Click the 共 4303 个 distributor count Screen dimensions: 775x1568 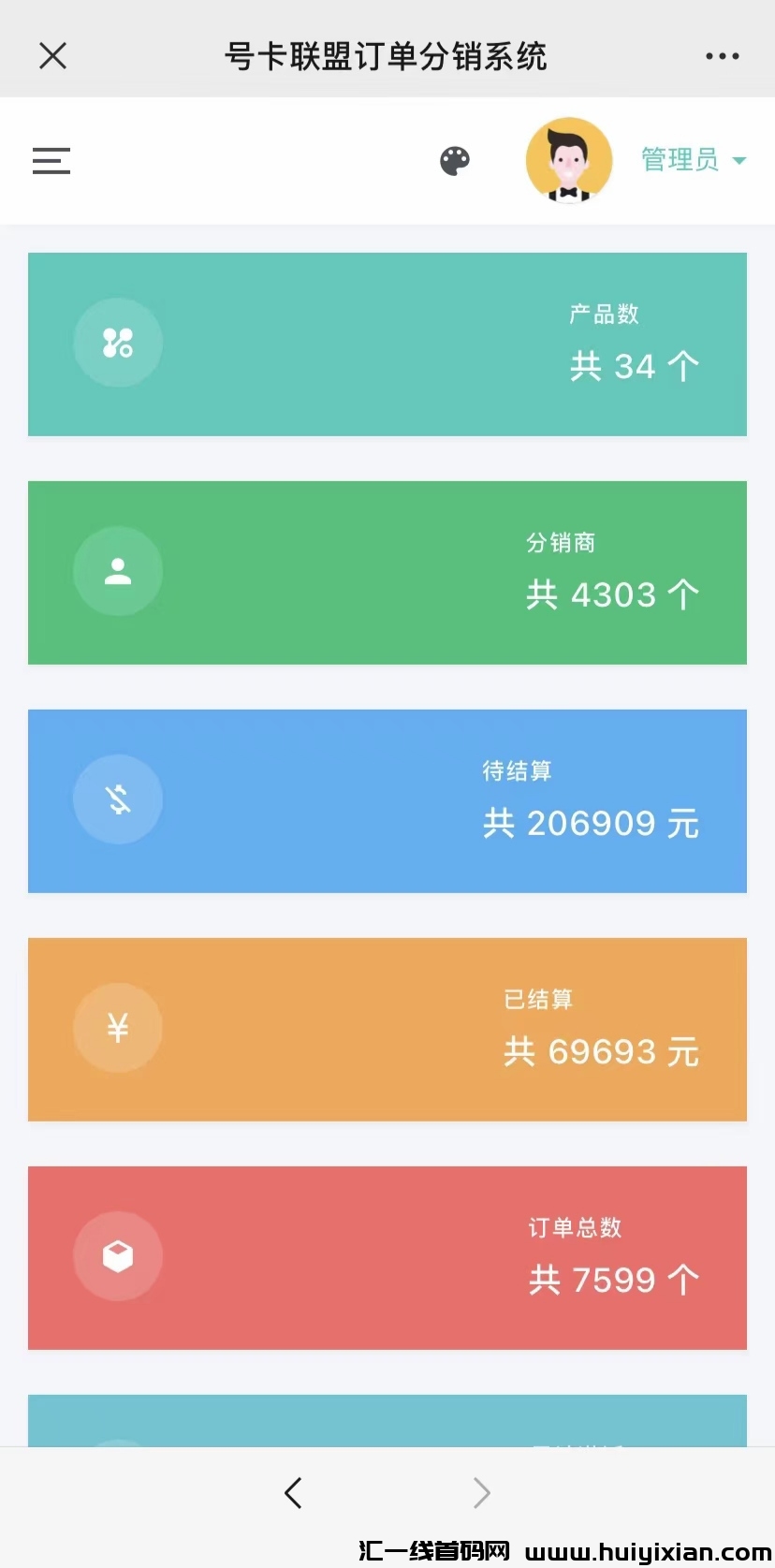pos(613,594)
